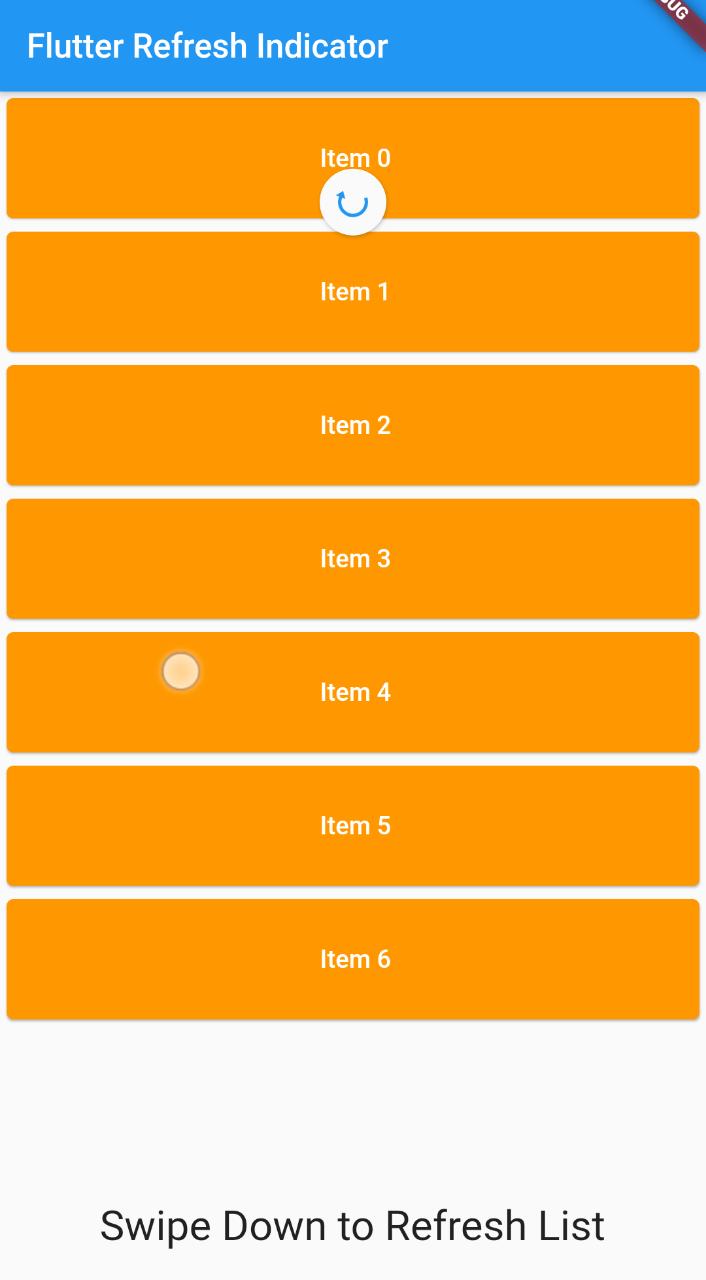This screenshot has height=1280, width=706.
Task: Select the Item 1 card
Action: coord(353,292)
